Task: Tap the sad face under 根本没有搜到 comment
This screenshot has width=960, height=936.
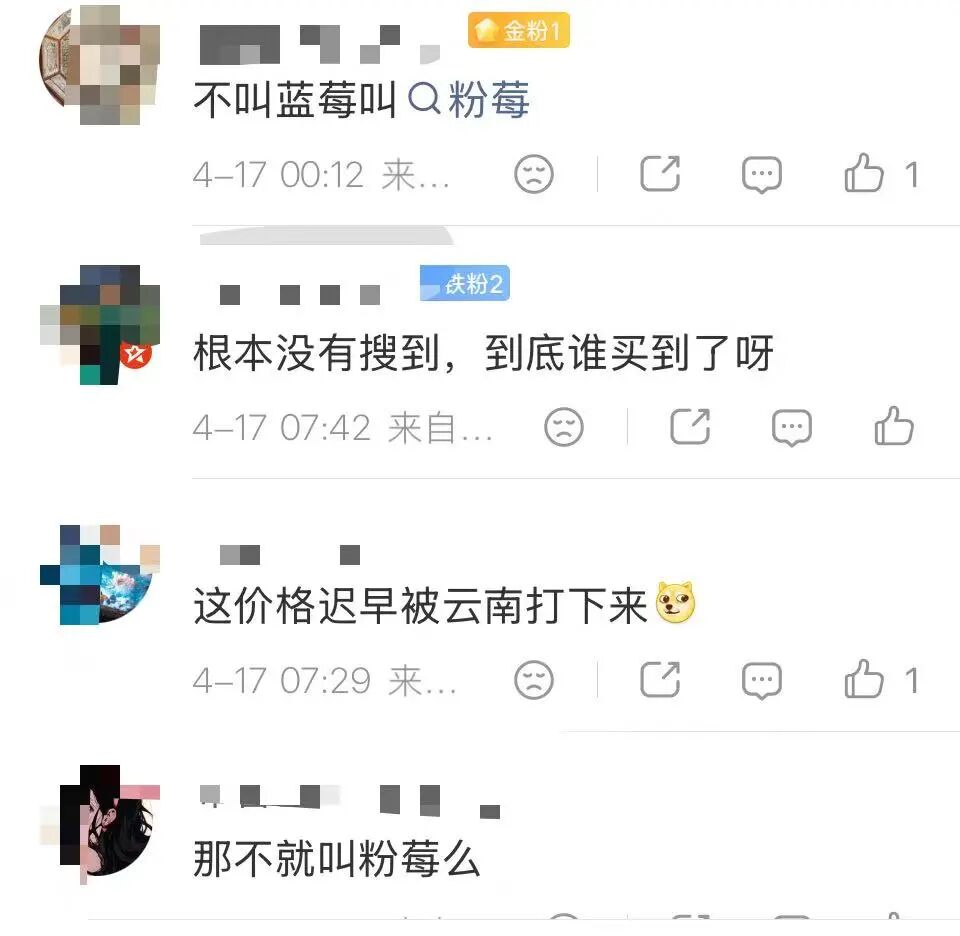Action: [564, 427]
